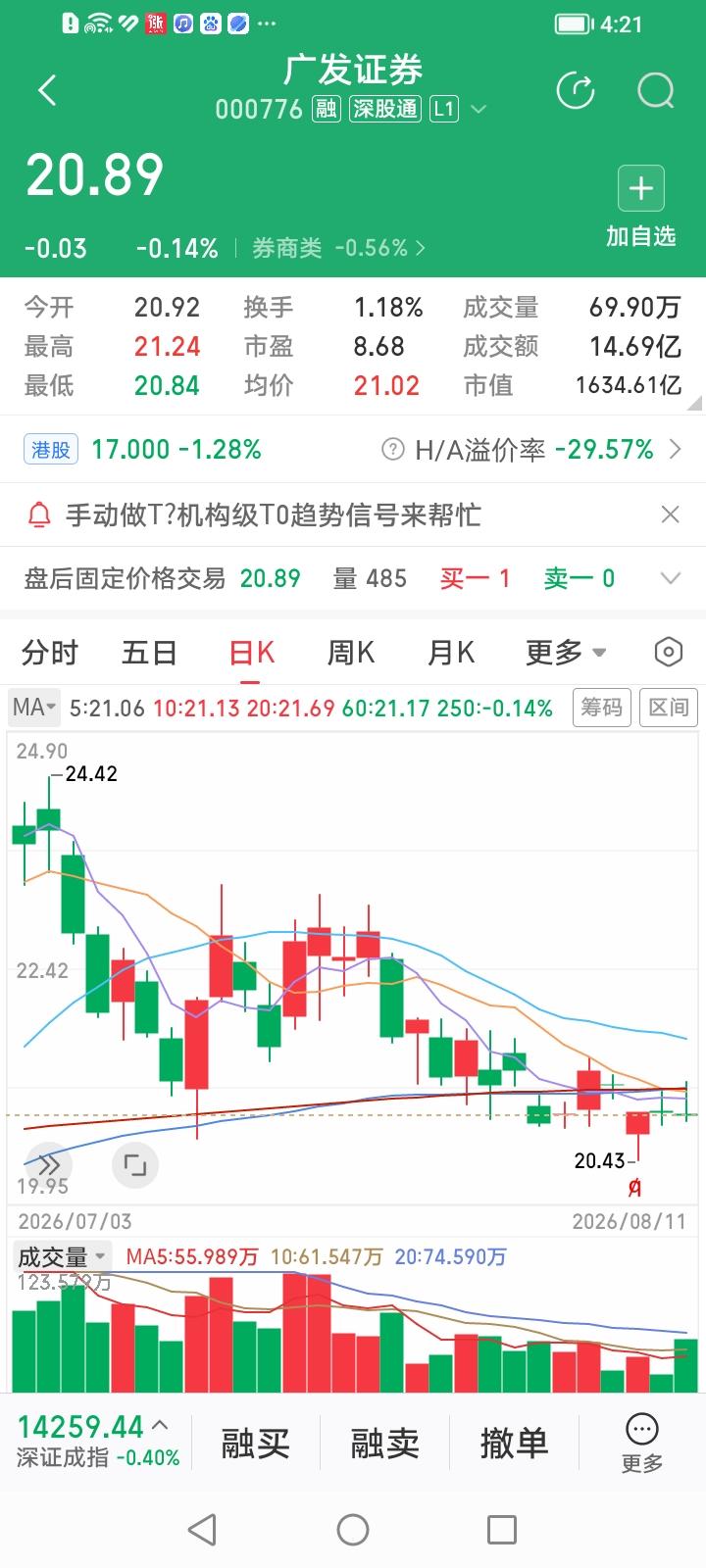Switch to the 五日 chart tab
Image resolution: width=706 pixels, height=1568 pixels.
[x=149, y=653]
